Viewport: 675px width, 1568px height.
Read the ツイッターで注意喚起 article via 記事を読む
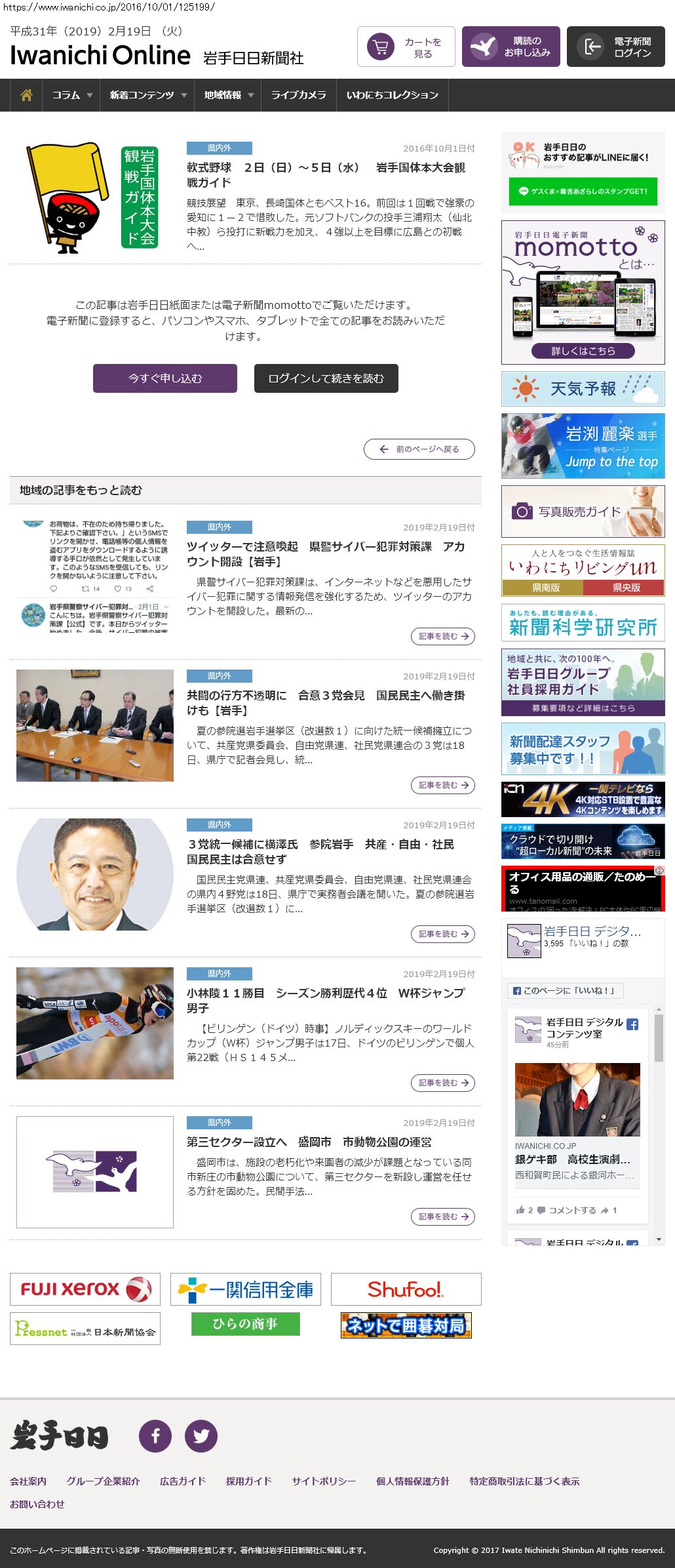[443, 636]
